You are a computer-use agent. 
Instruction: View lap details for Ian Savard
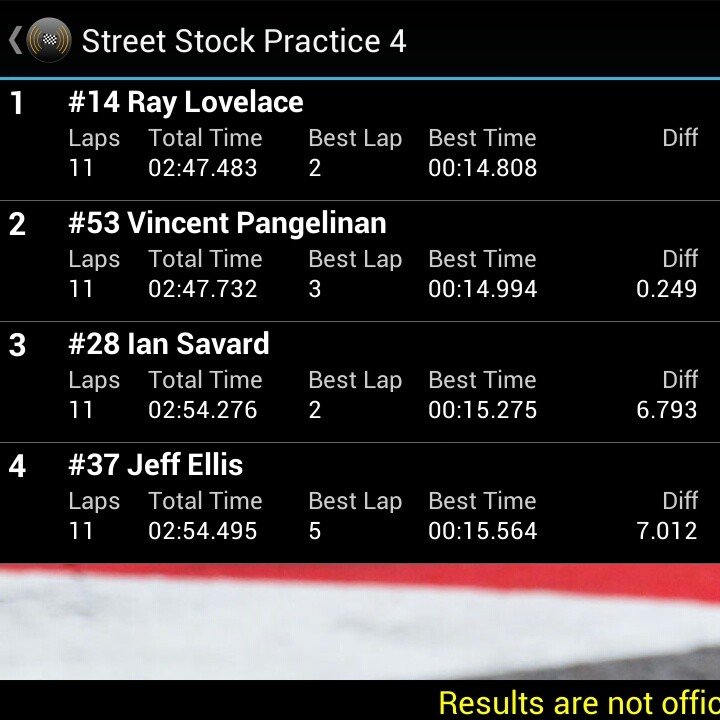(360, 381)
